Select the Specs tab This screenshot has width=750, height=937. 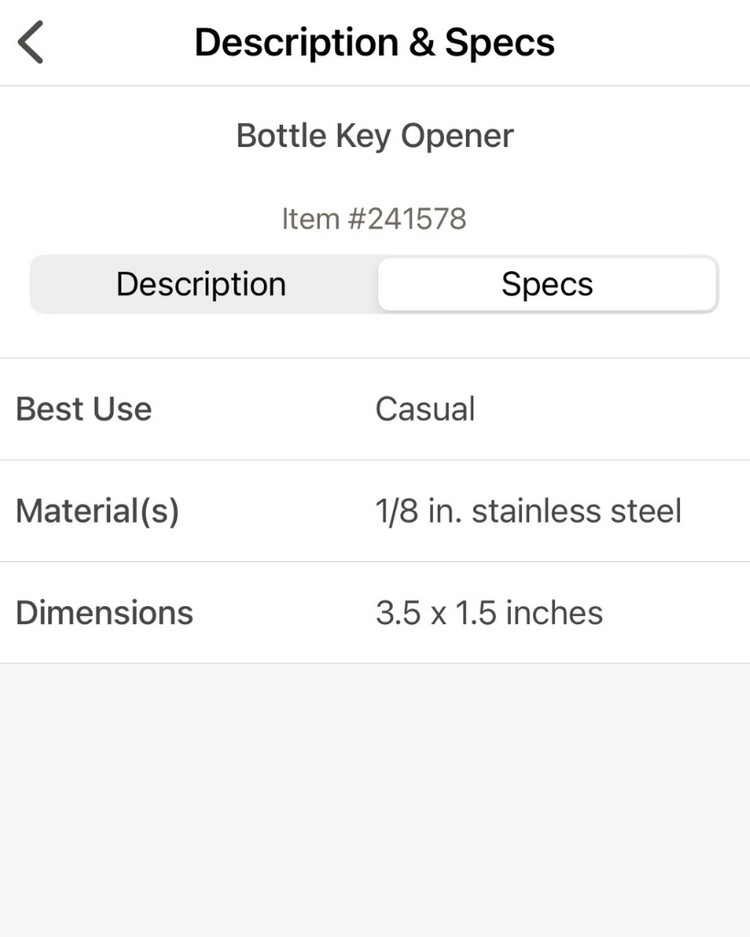point(547,284)
